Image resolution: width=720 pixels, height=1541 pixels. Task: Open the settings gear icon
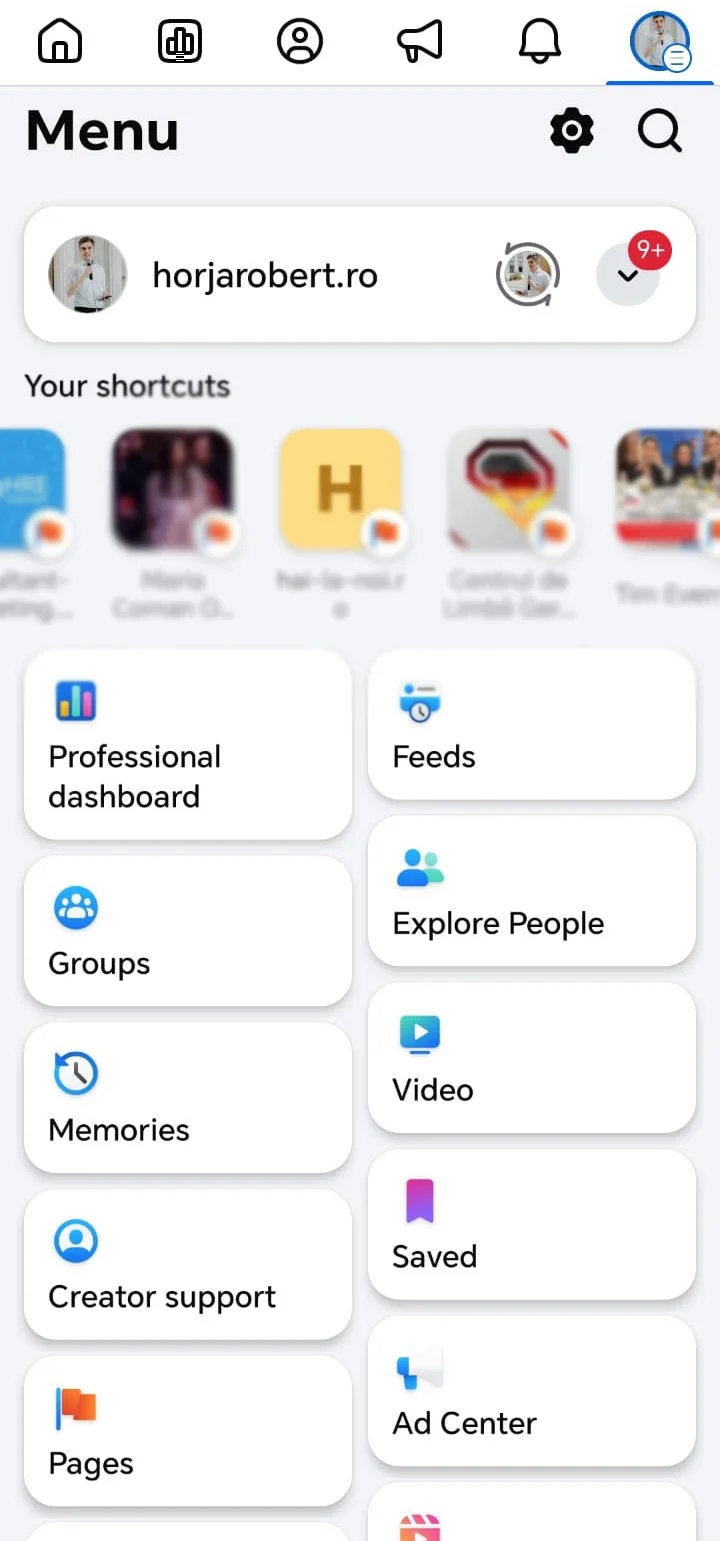pyautogui.click(x=572, y=131)
